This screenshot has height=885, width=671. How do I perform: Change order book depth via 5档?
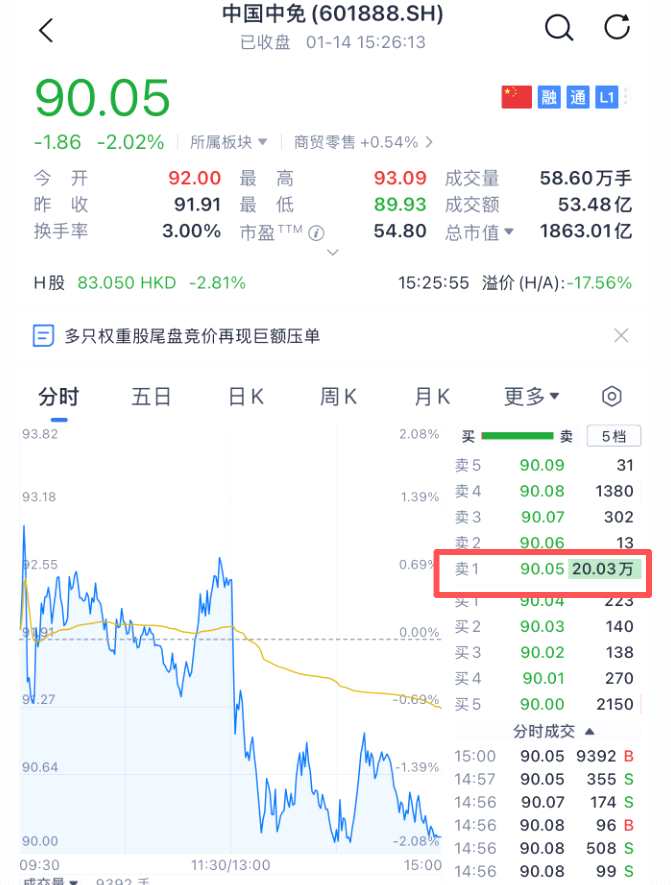pos(613,436)
